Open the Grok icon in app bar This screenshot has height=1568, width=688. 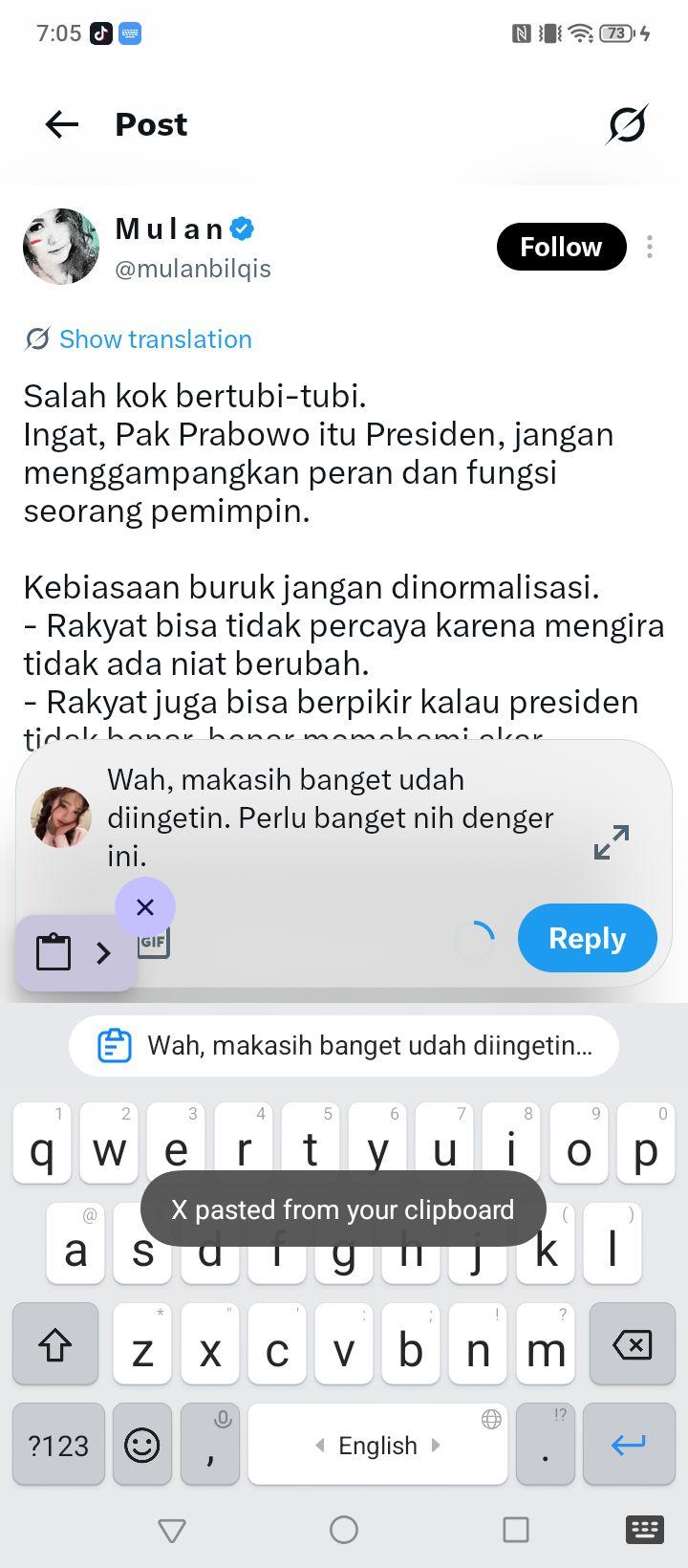pyautogui.click(x=627, y=124)
